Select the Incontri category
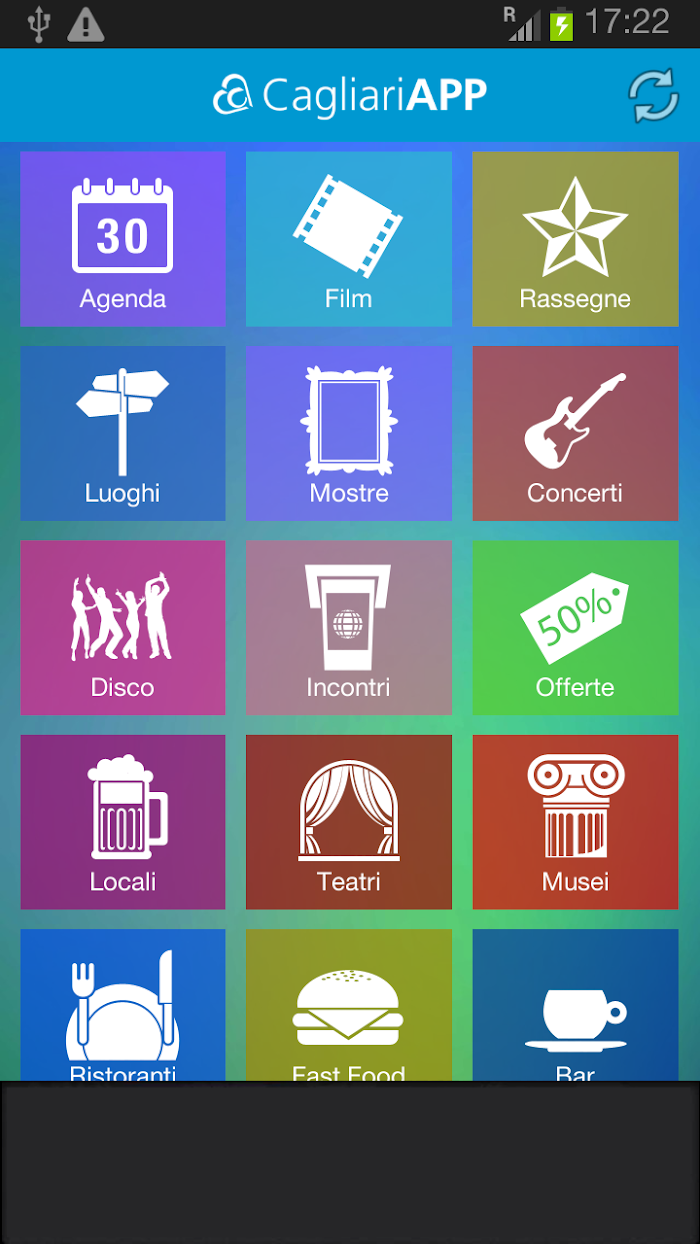The height and width of the screenshot is (1244, 700). click(x=349, y=628)
